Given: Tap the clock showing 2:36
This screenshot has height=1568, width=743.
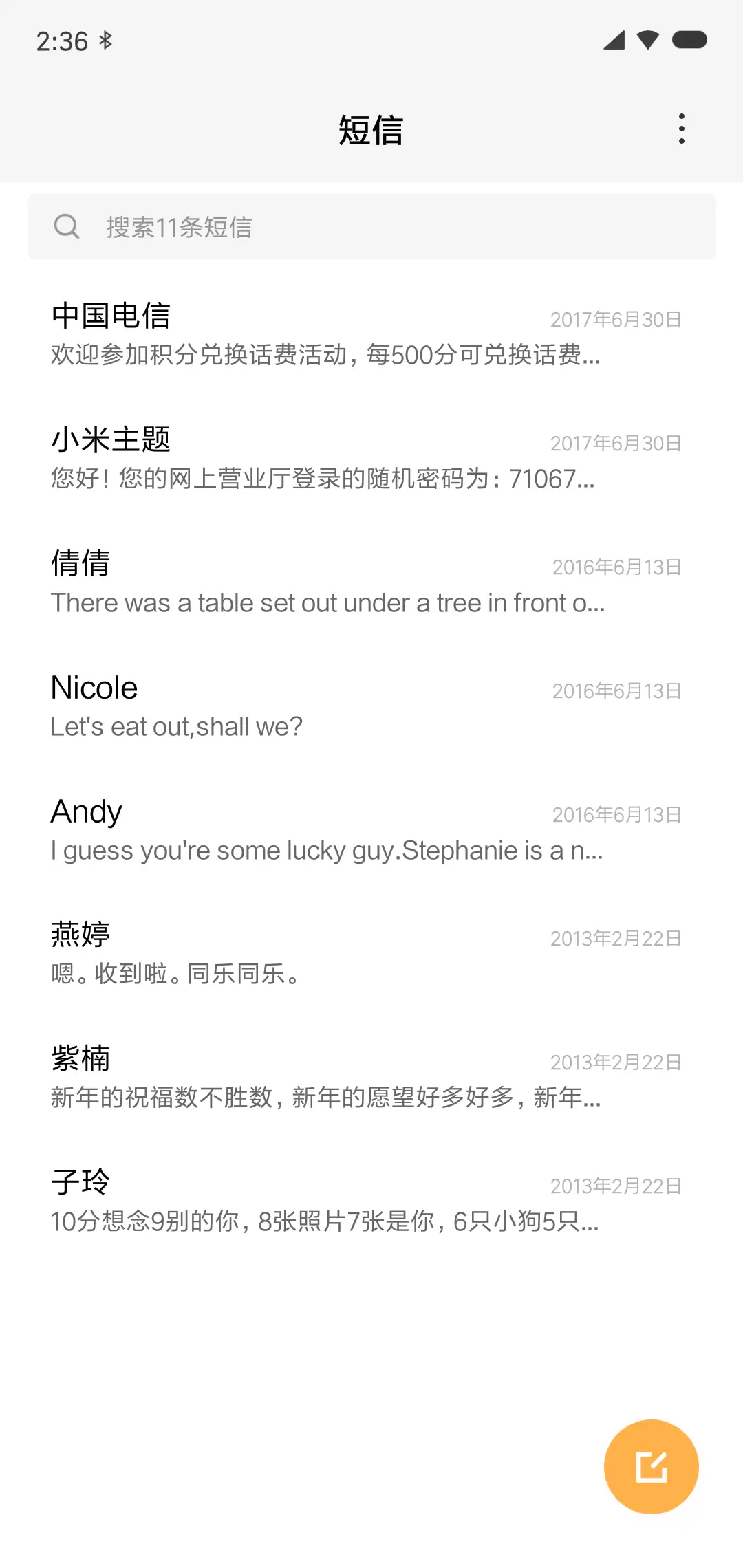Looking at the screenshot, I should [61, 41].
